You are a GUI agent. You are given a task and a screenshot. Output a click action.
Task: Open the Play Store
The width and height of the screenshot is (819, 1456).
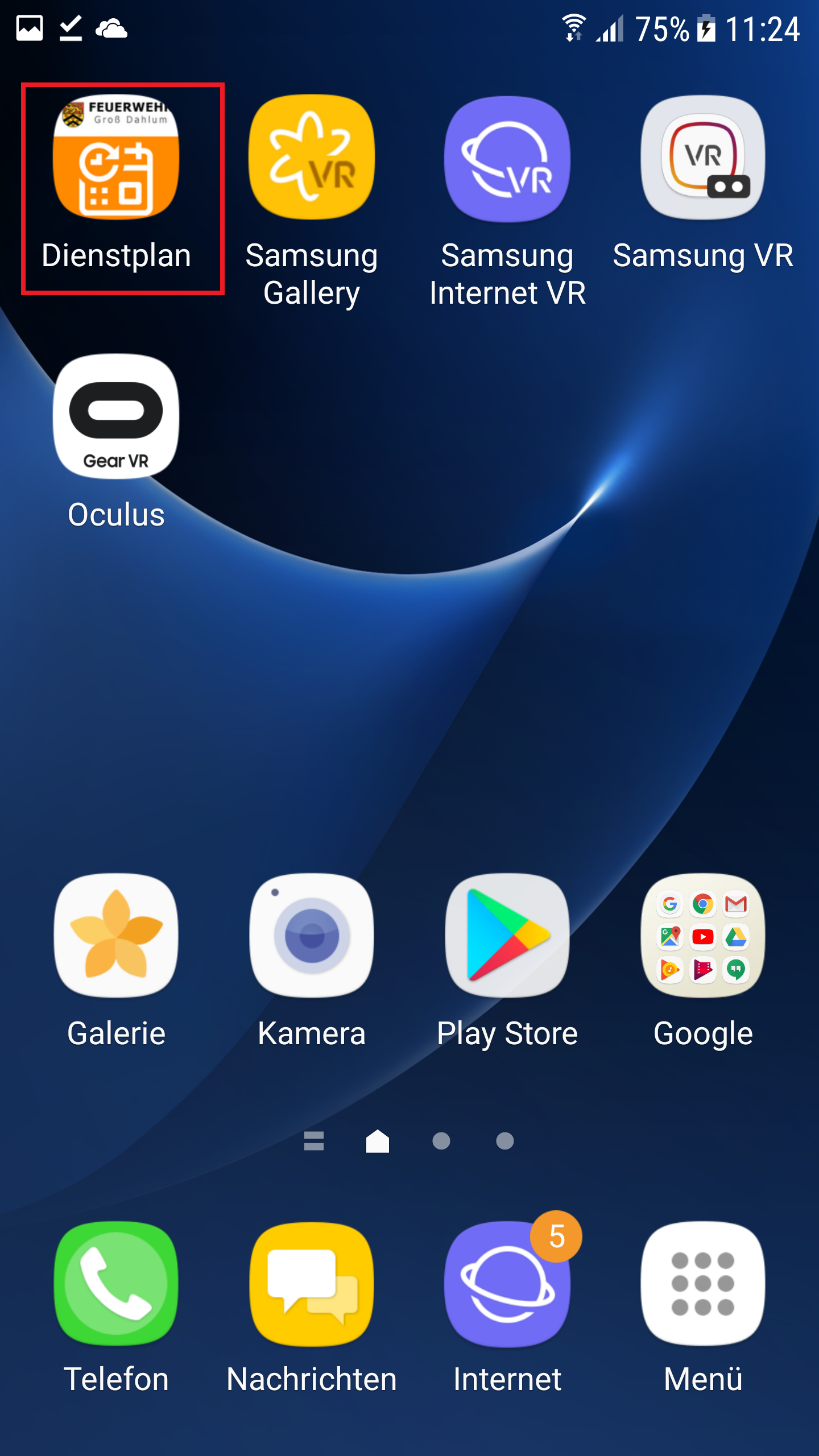click(x=507, y=936)
